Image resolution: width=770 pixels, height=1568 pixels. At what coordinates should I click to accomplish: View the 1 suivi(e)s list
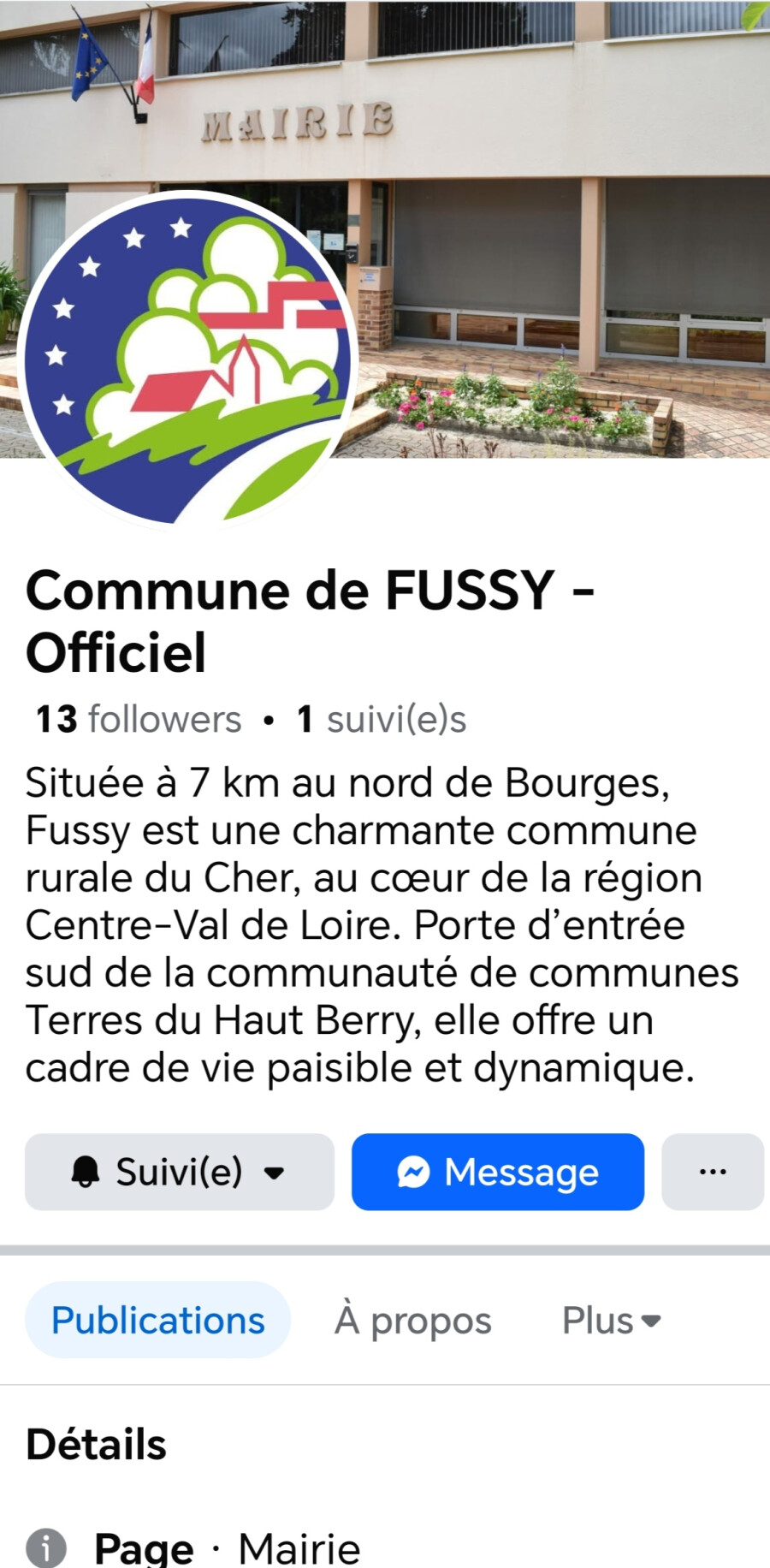(382, 719)
